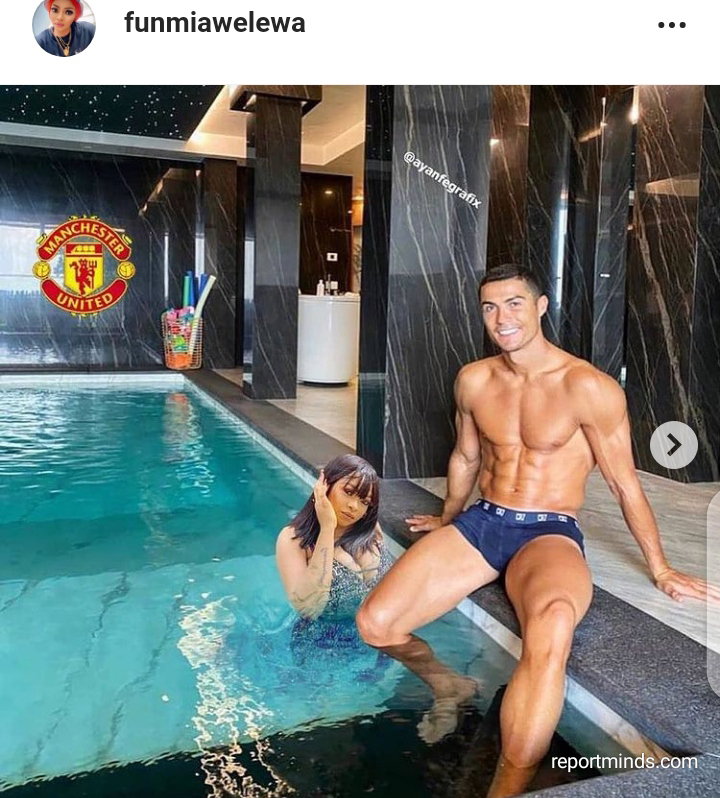Viewport: 720px width, 798px height.
Task: Go to the next photo in the carousel
Action: point(673,445)
